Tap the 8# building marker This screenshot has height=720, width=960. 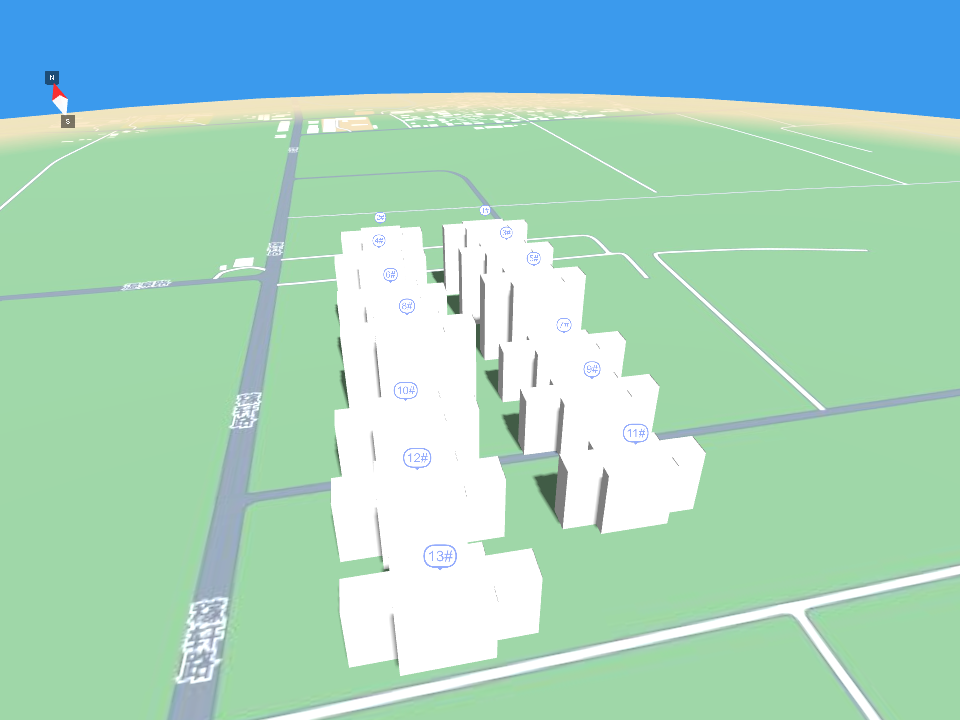coord(407,306)
